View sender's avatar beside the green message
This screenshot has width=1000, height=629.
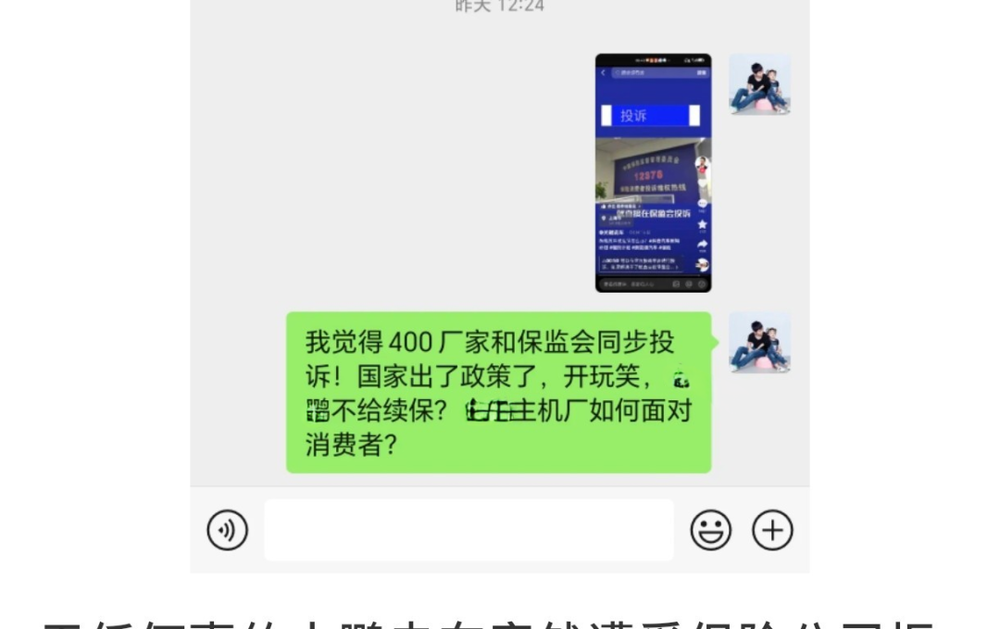[x=759, y=342]
